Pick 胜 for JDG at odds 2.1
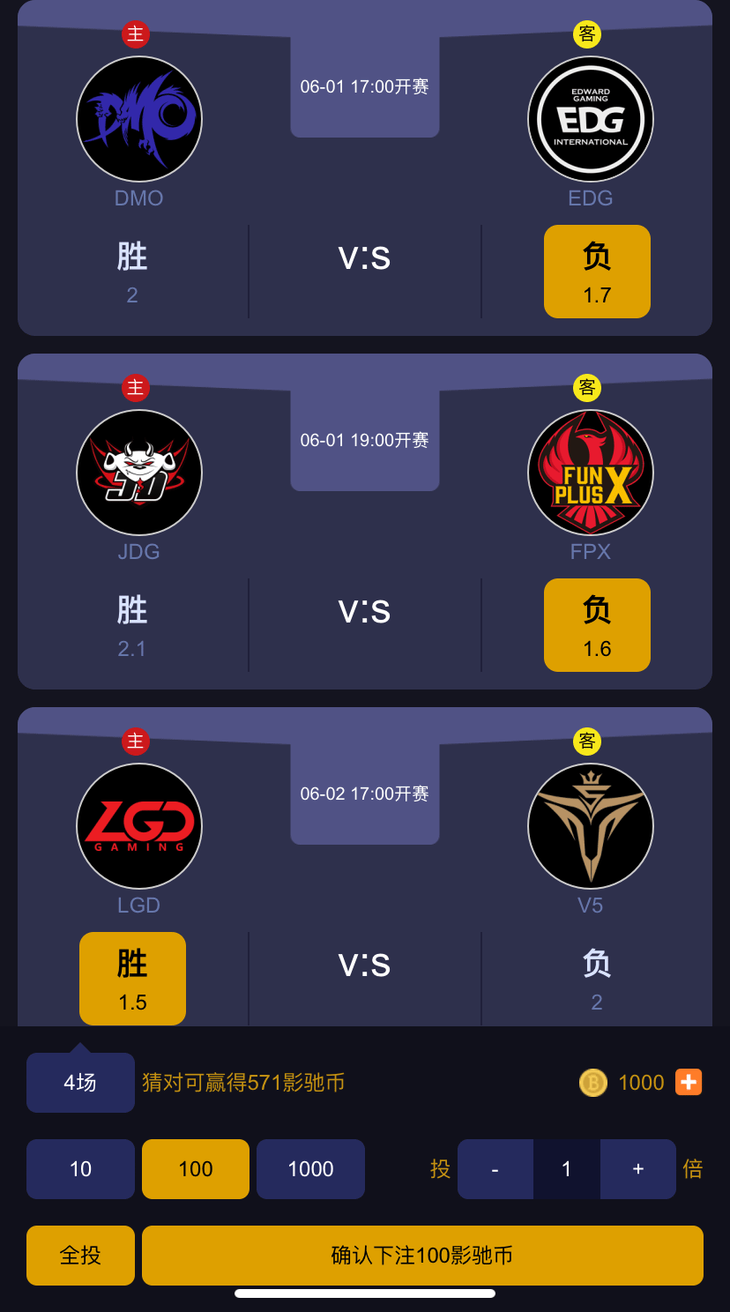Image resolution: width=730 pixels, height=1312 pixels. [x=132, y=625]
